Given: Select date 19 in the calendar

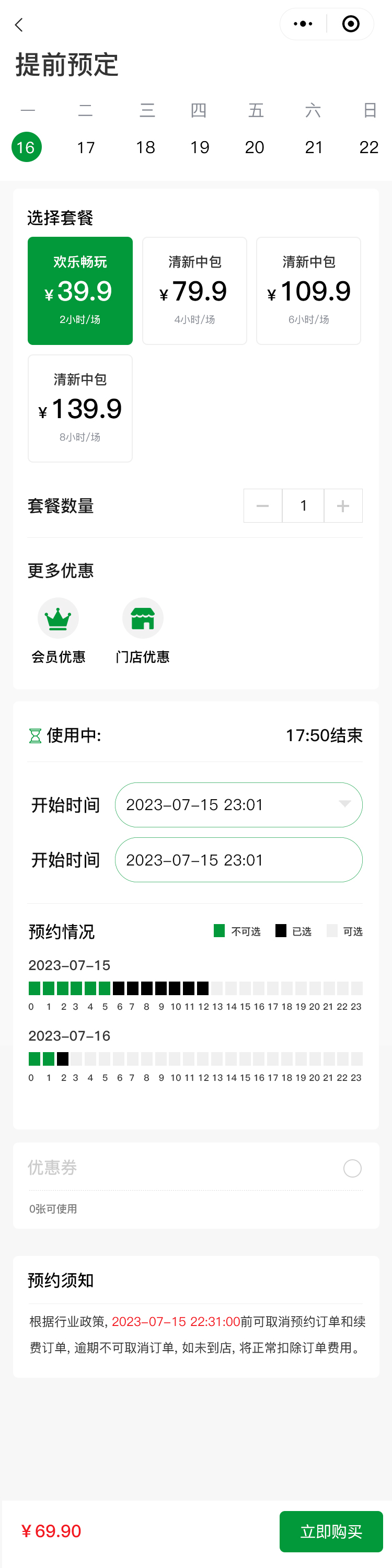Looking at the screenshot, I should [x=200, y=147].
